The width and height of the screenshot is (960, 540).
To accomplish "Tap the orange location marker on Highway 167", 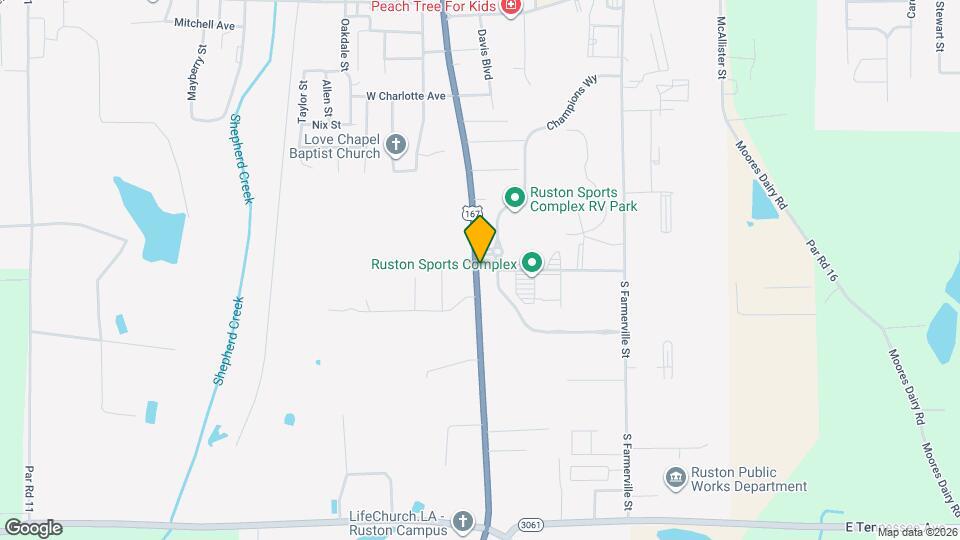I will [479, 239].
